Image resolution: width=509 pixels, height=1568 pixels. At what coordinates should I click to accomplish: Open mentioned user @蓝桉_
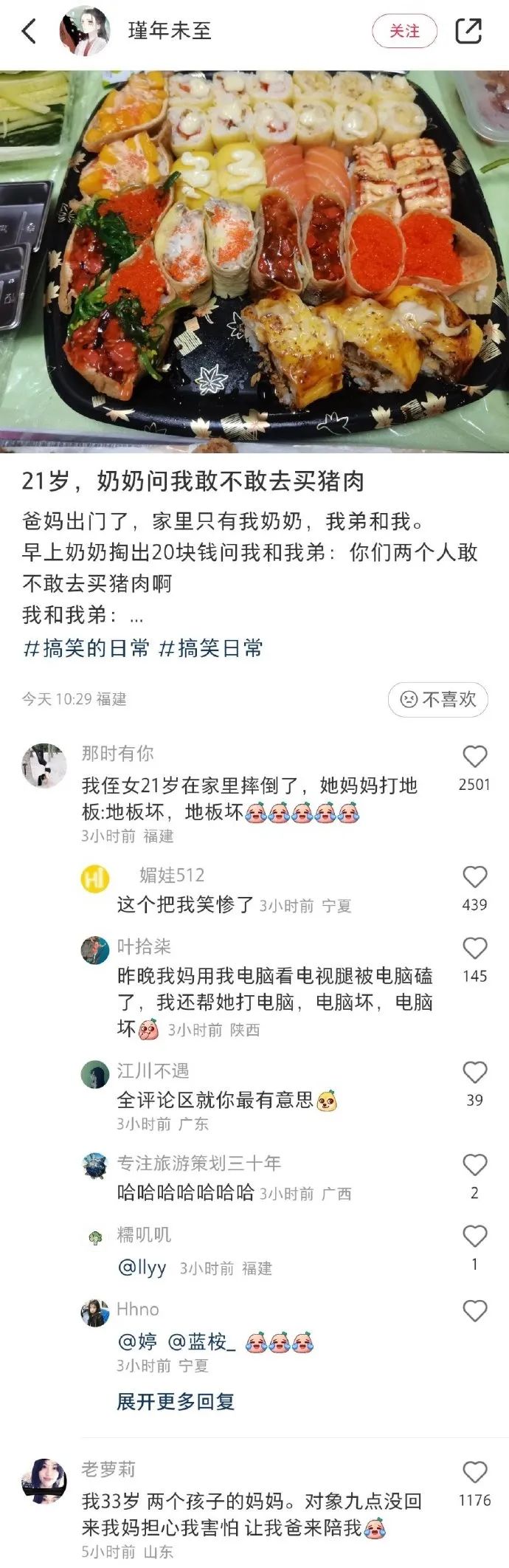click(202, 1341)
